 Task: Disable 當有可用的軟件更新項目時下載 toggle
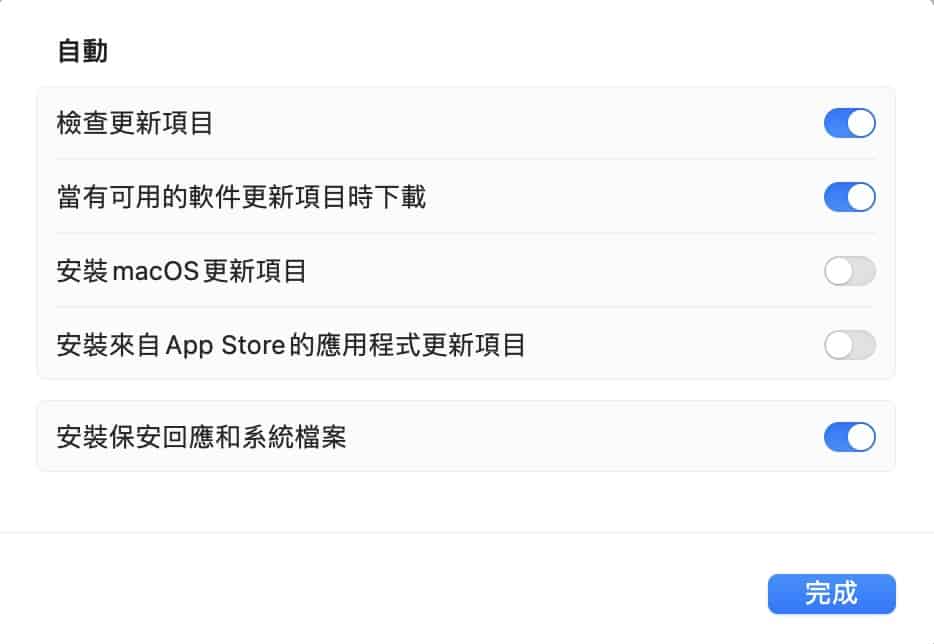point(849,197)
